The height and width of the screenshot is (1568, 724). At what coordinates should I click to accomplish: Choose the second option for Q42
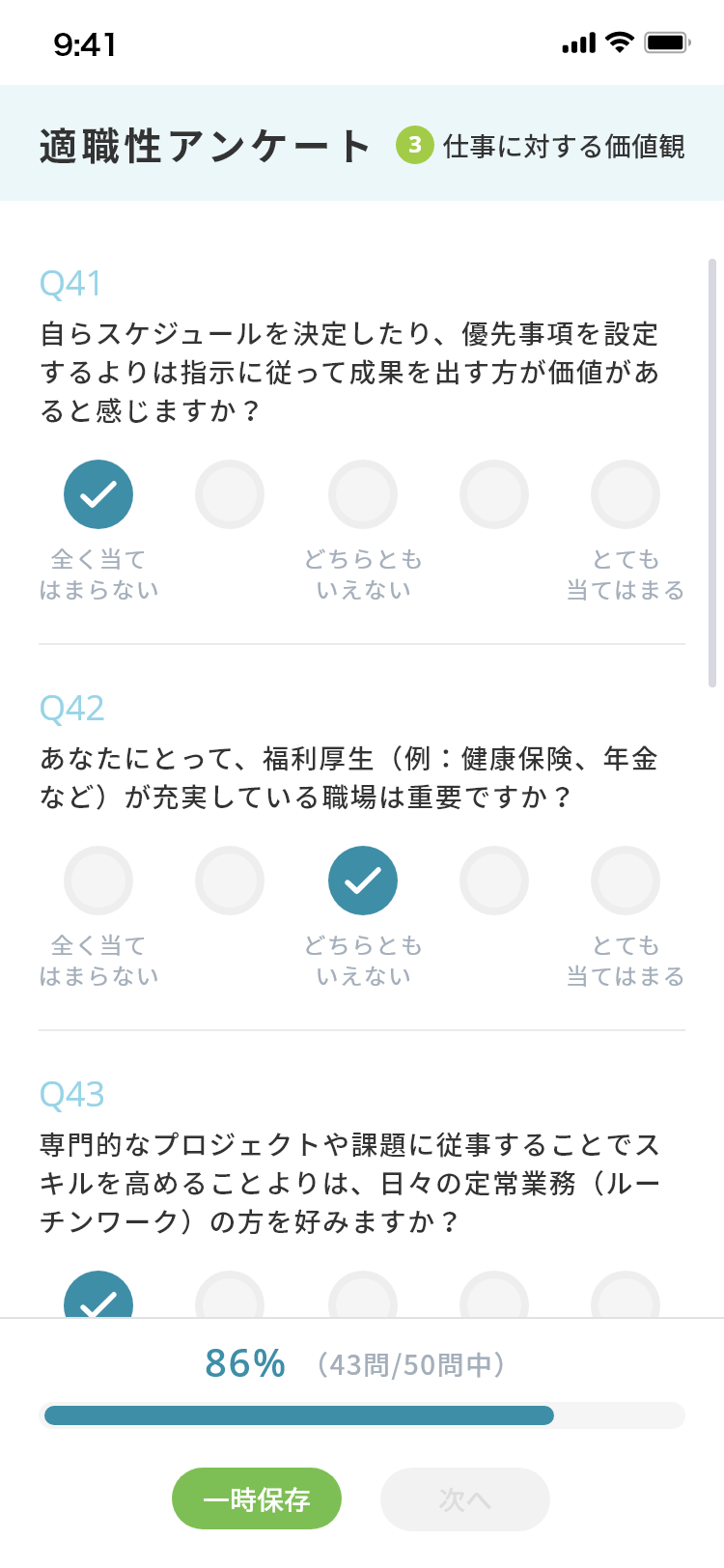(230, 881)
